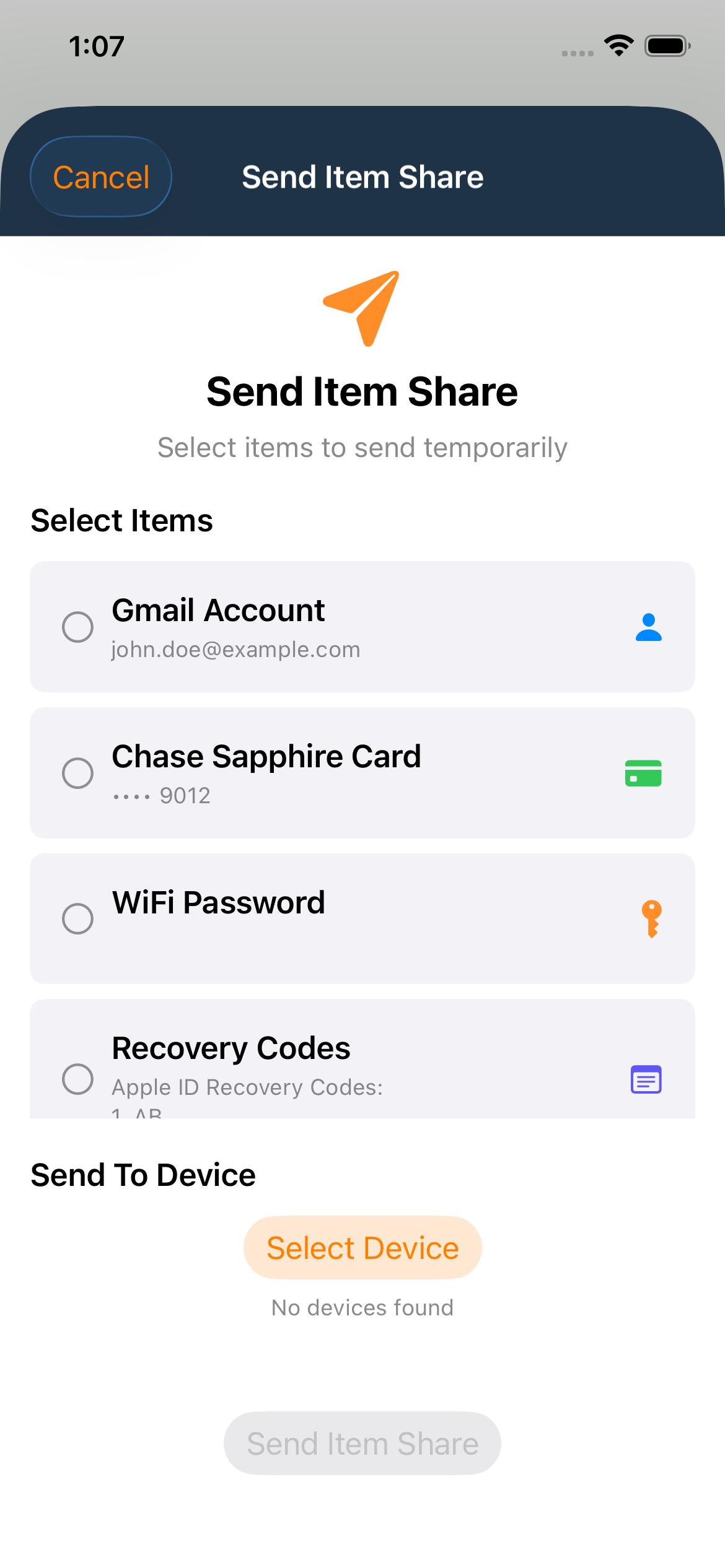Viewport: 725px width, 1568px height.
Task: Click the green credit card icon for Chase Sapphire
Action: coord(643,773)
